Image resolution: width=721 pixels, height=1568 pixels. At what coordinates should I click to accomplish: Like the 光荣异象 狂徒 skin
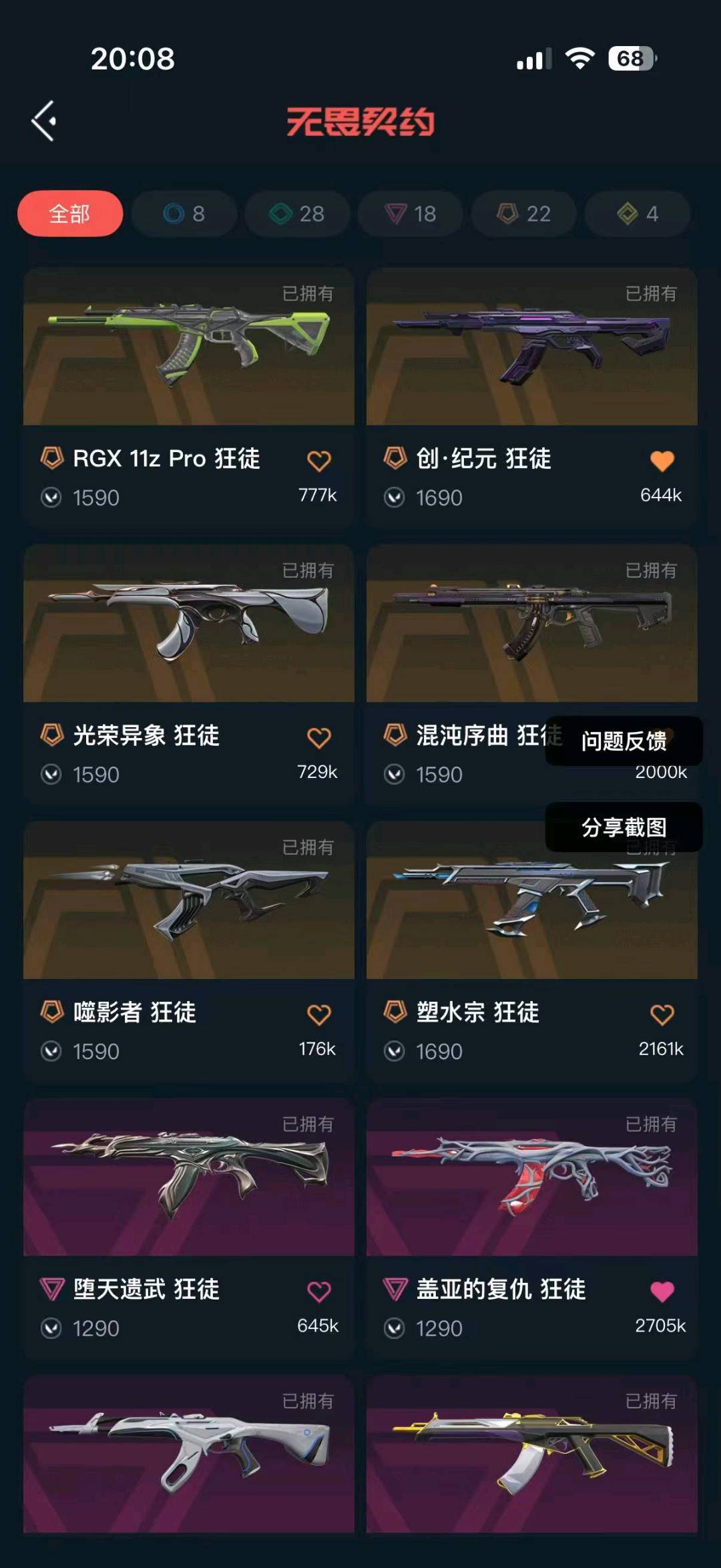(x=318, y=738)
